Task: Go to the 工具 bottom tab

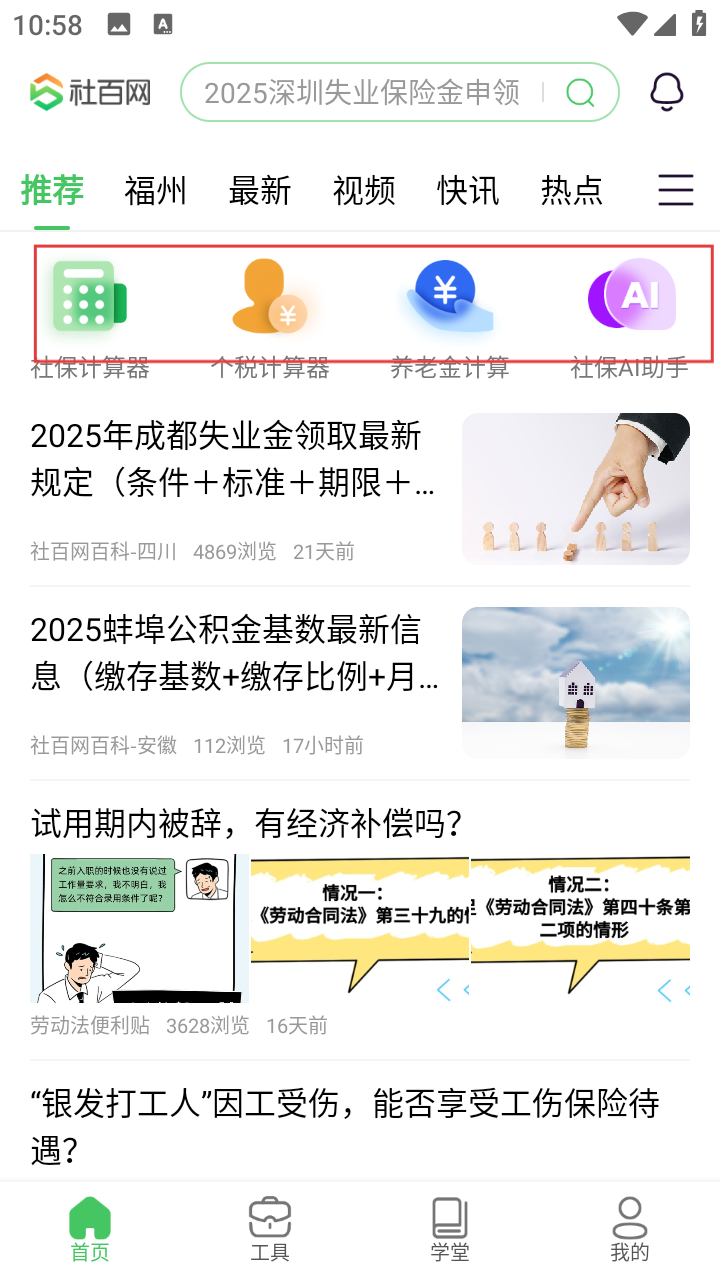Action: coord(270,1230)
